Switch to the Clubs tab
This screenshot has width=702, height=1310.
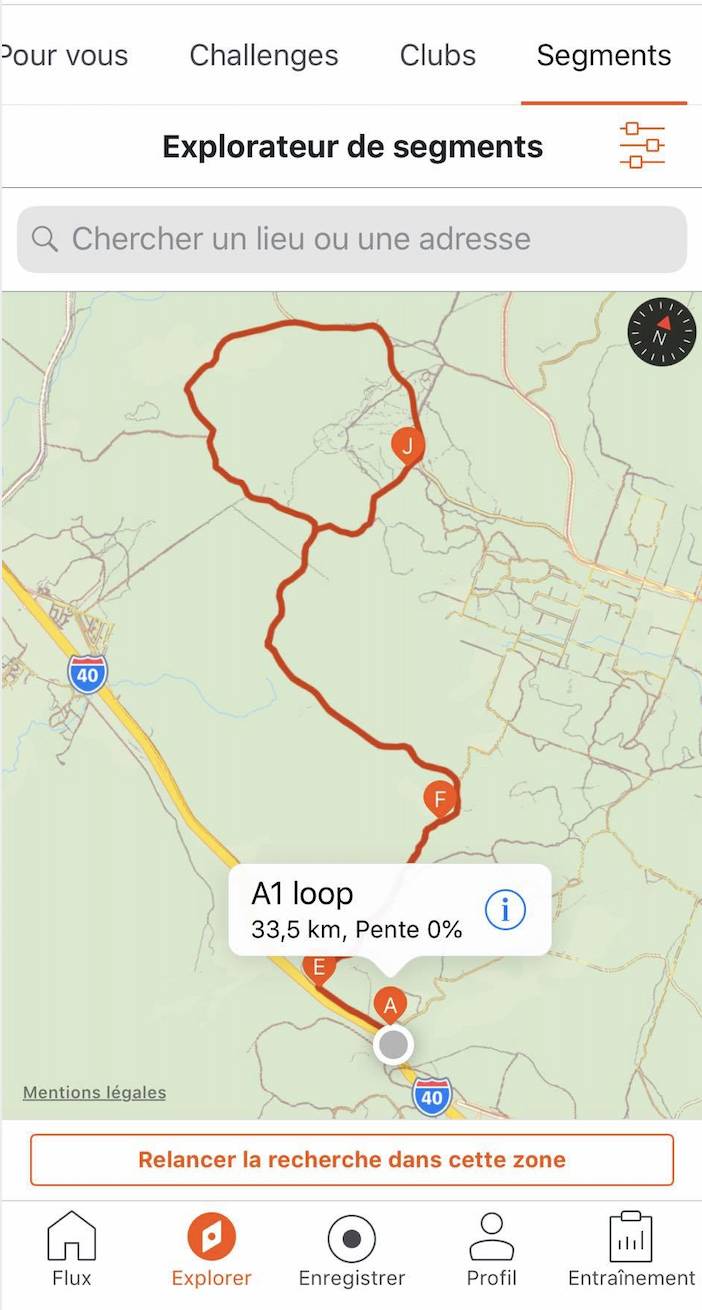pyautogui.click(x=438, y=55)
